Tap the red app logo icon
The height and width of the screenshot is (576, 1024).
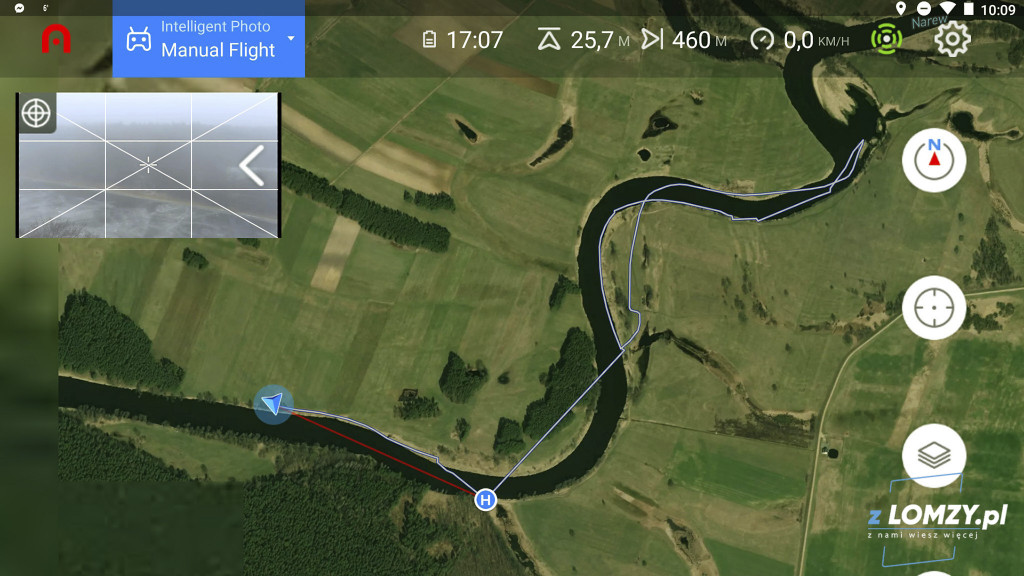tap(56, 39)
